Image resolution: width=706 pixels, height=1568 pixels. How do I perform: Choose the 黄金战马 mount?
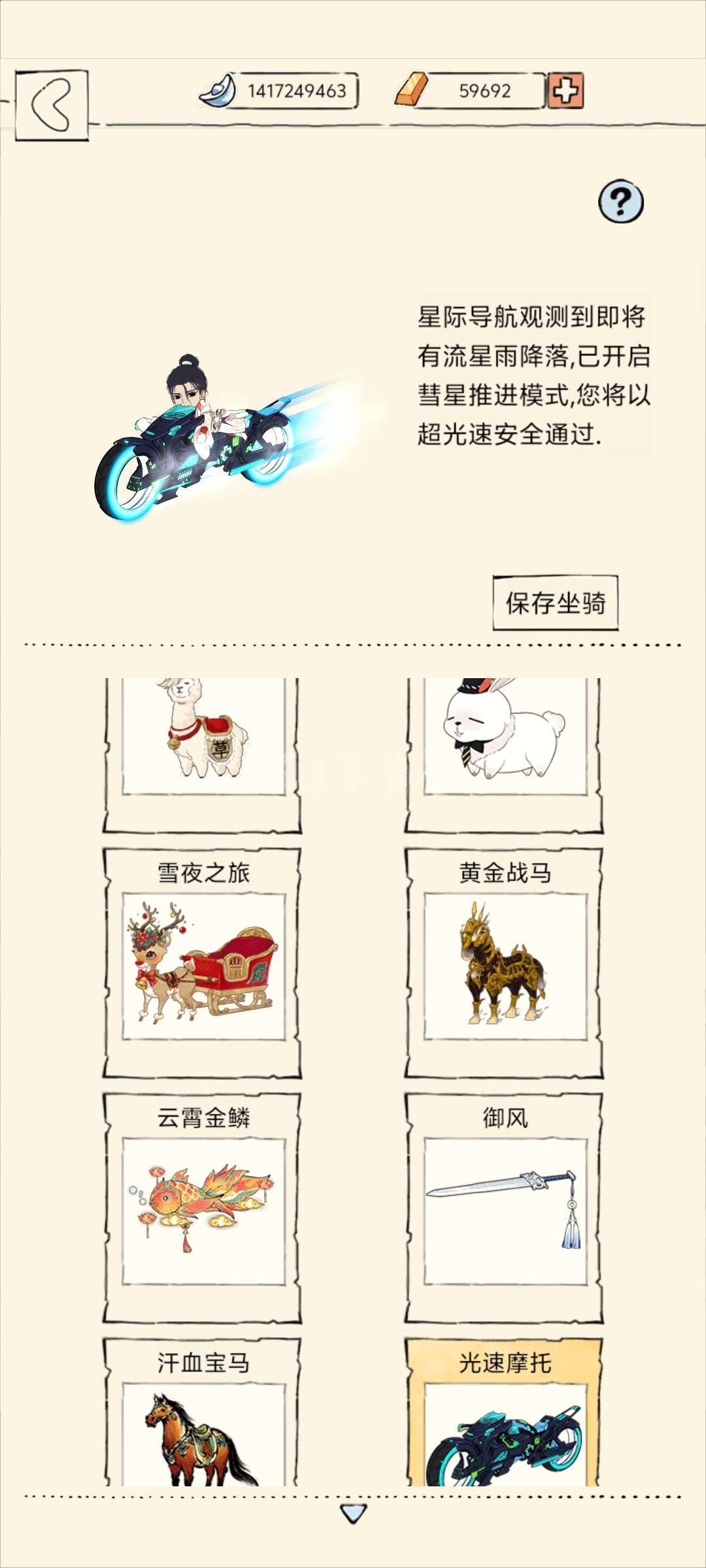point(504,963)
